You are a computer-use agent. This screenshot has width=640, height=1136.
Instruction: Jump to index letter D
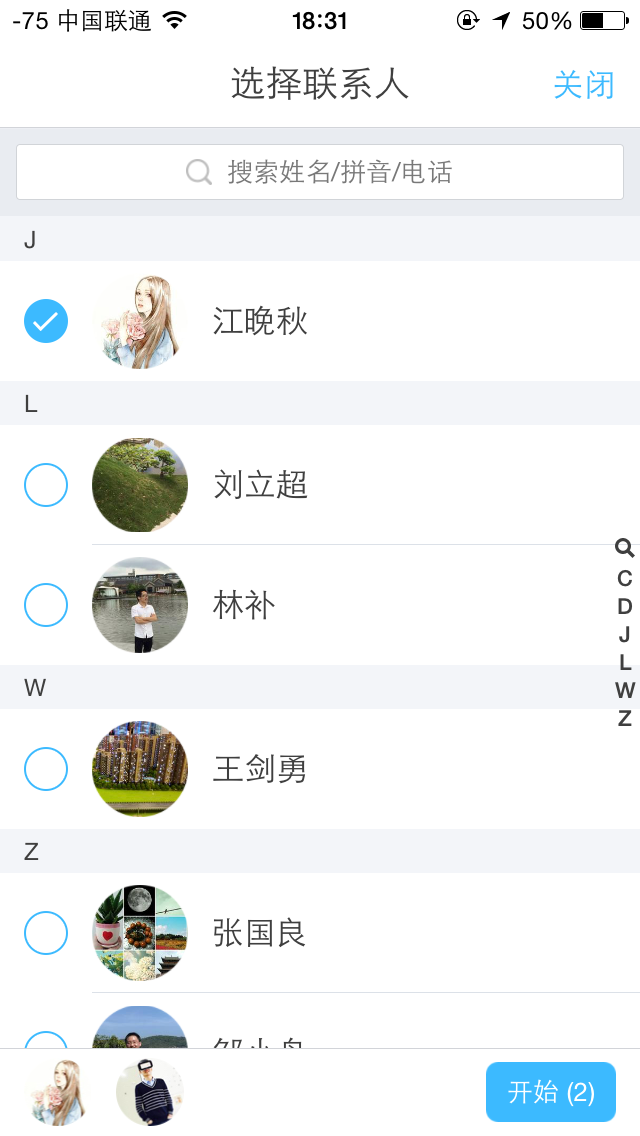(x=625, y=606)
